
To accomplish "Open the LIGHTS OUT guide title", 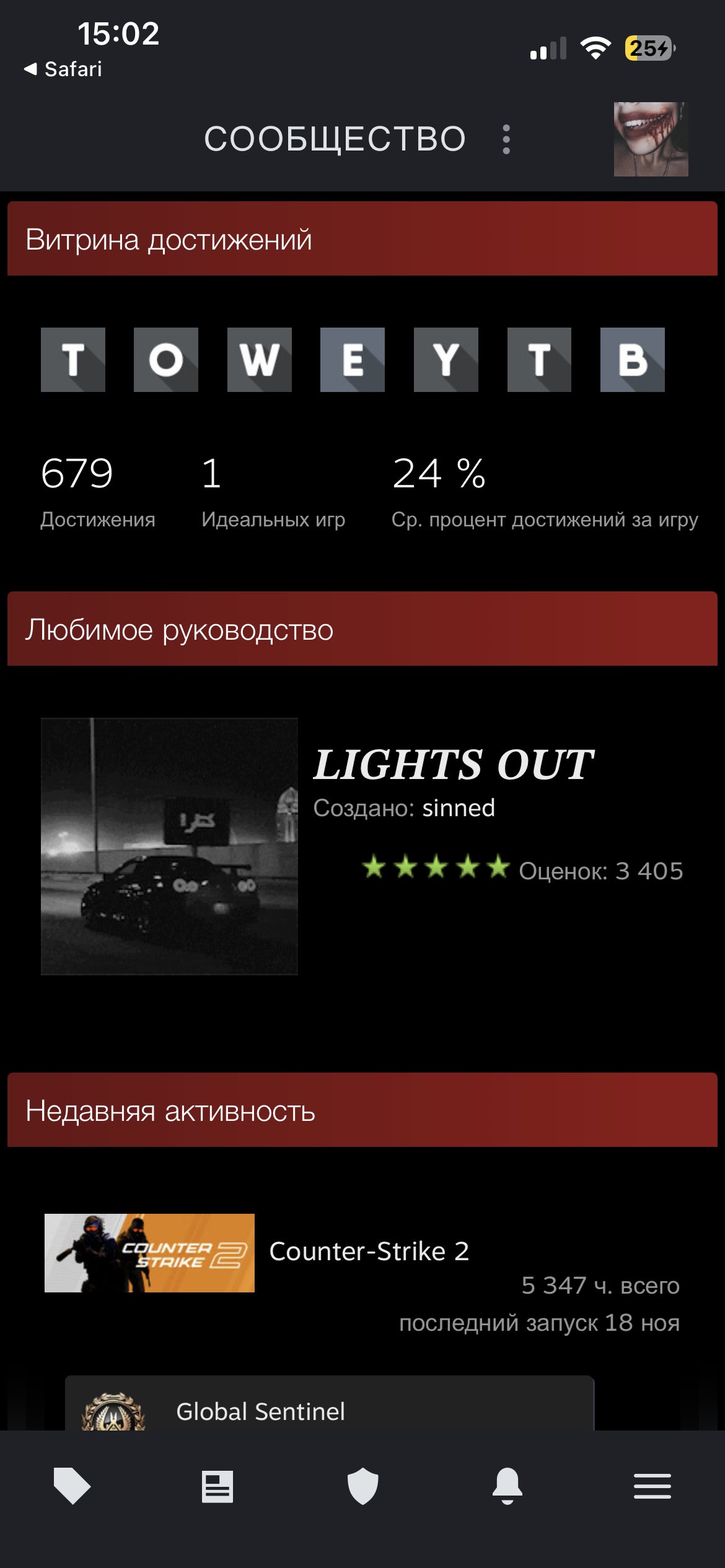I will click(x=454, y=764).
